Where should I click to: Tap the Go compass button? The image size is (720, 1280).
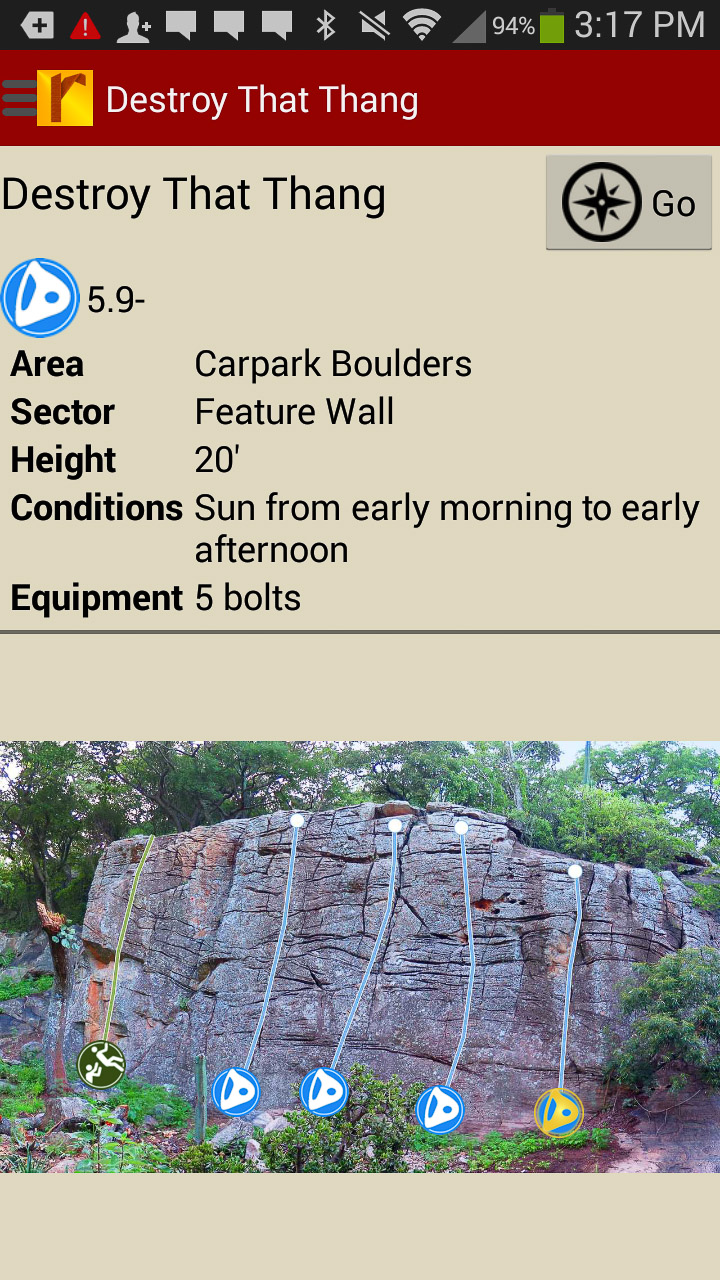[628, 203]
